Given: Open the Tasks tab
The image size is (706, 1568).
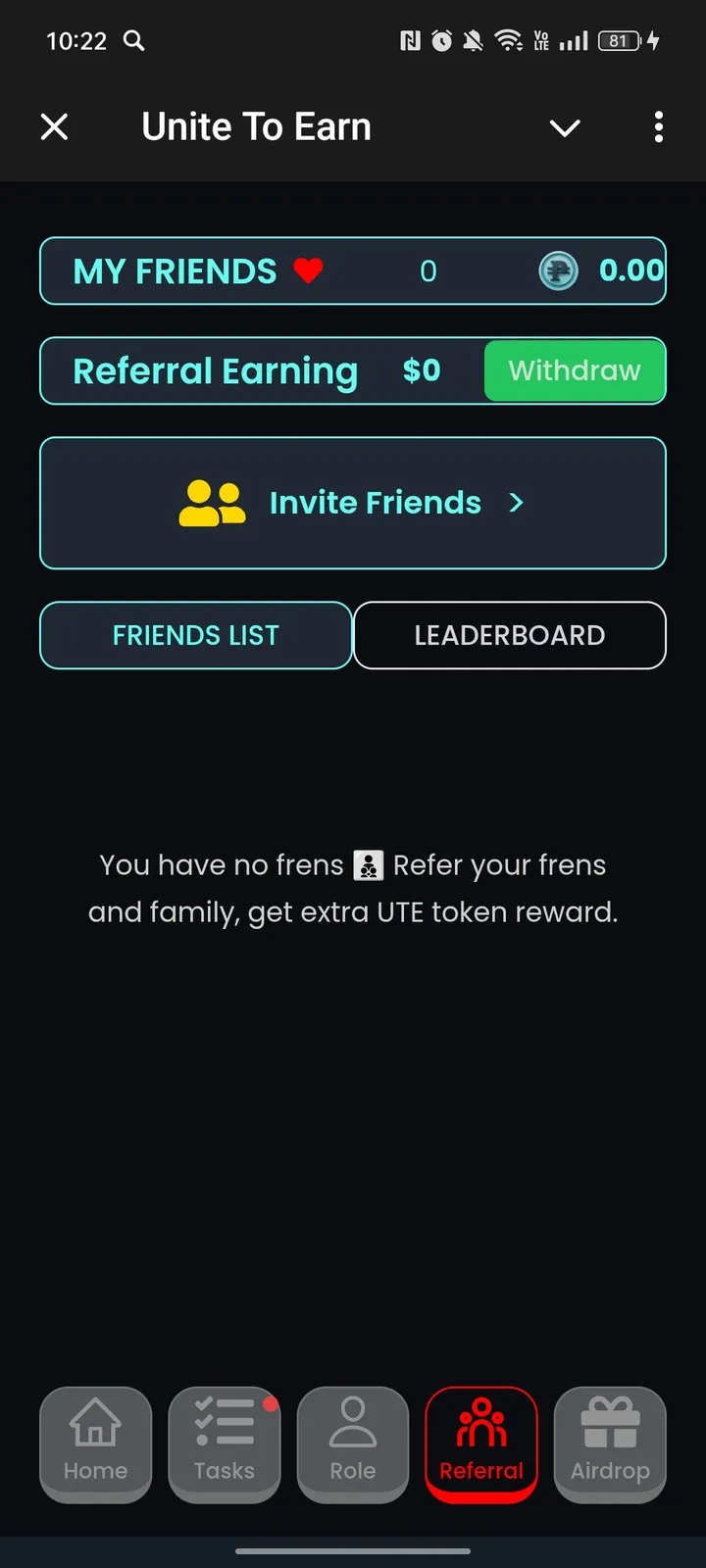Looking at the screenshot, I should point(225,1443).
